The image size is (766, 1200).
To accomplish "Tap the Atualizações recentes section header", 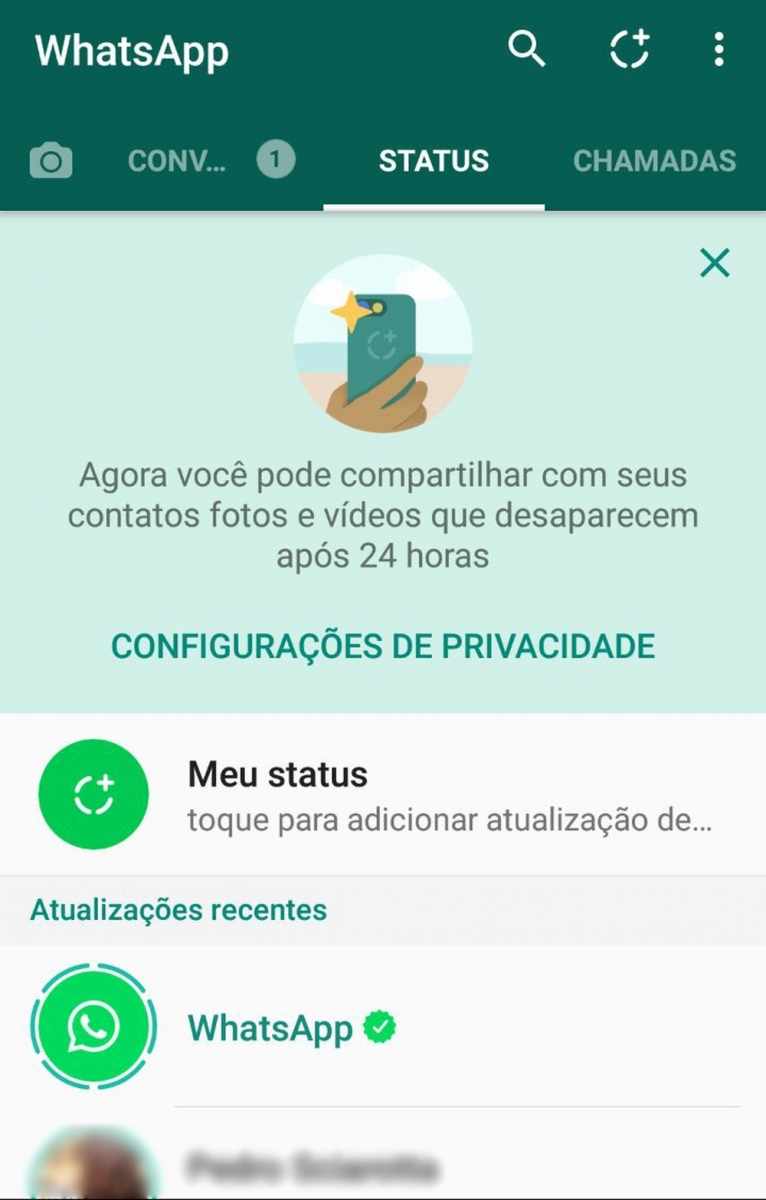I will tap(176, 910).
